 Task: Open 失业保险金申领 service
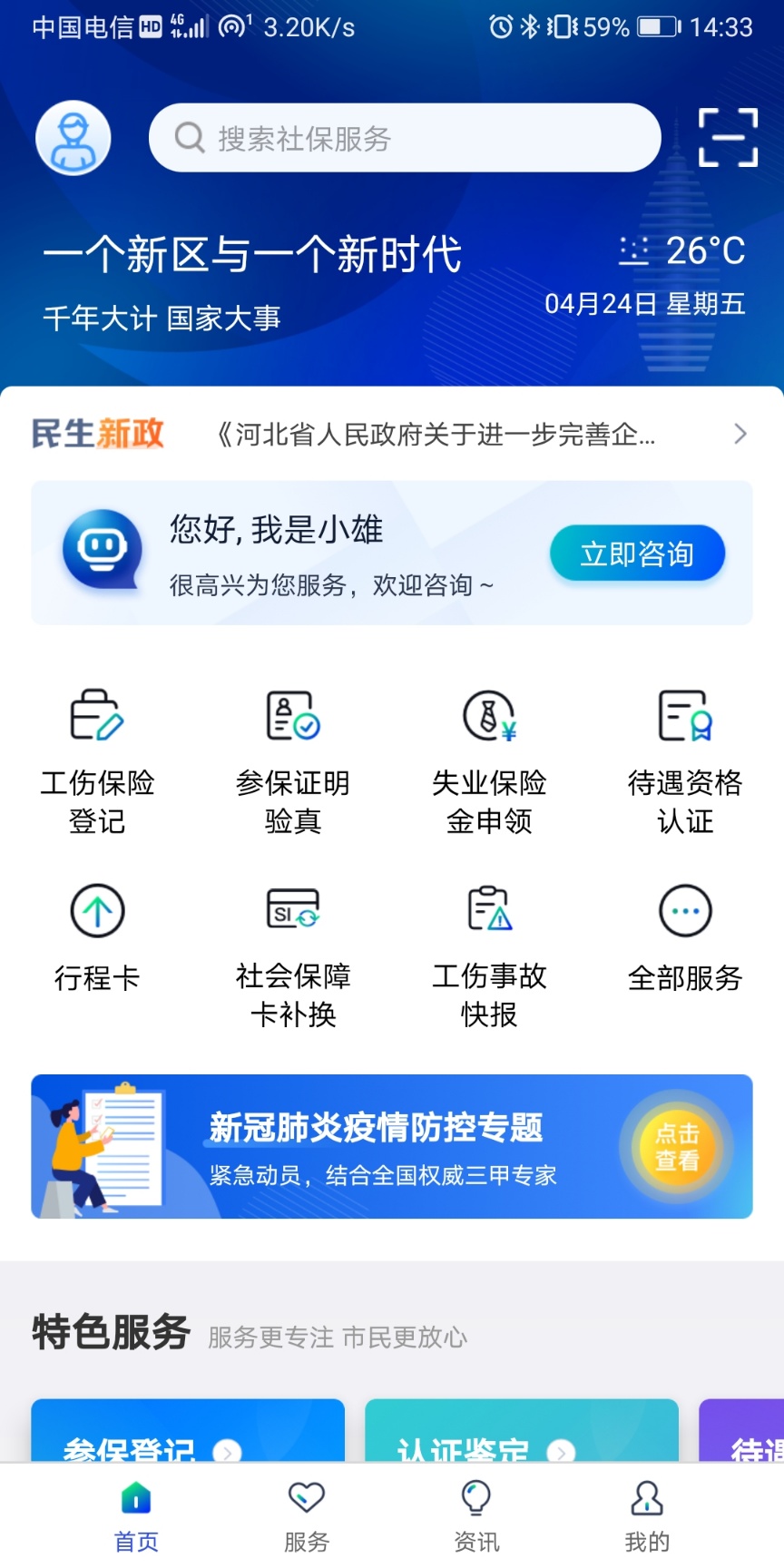coord(489,759)
